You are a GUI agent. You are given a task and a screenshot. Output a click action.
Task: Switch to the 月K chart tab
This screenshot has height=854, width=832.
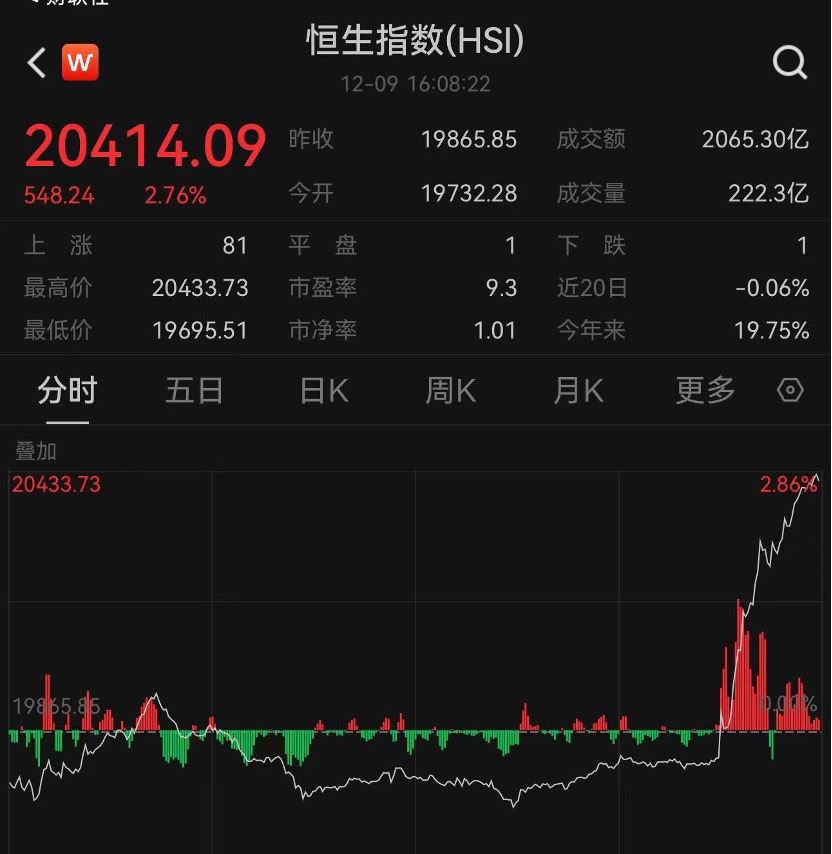point(578,391)
